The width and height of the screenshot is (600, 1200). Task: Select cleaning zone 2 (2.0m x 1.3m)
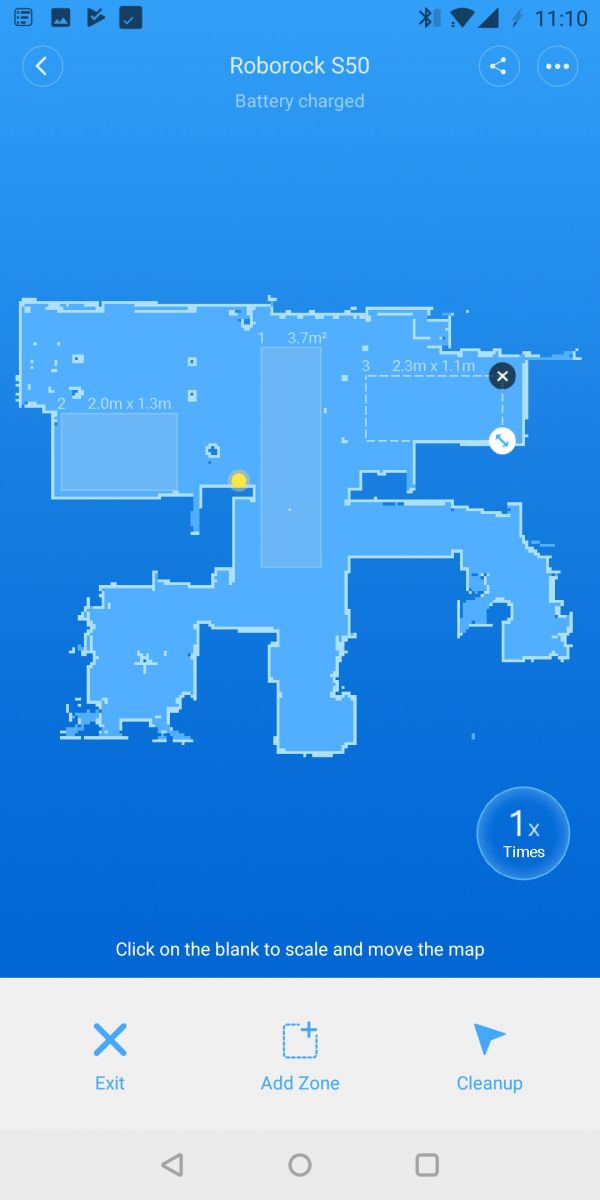(119, 452)
